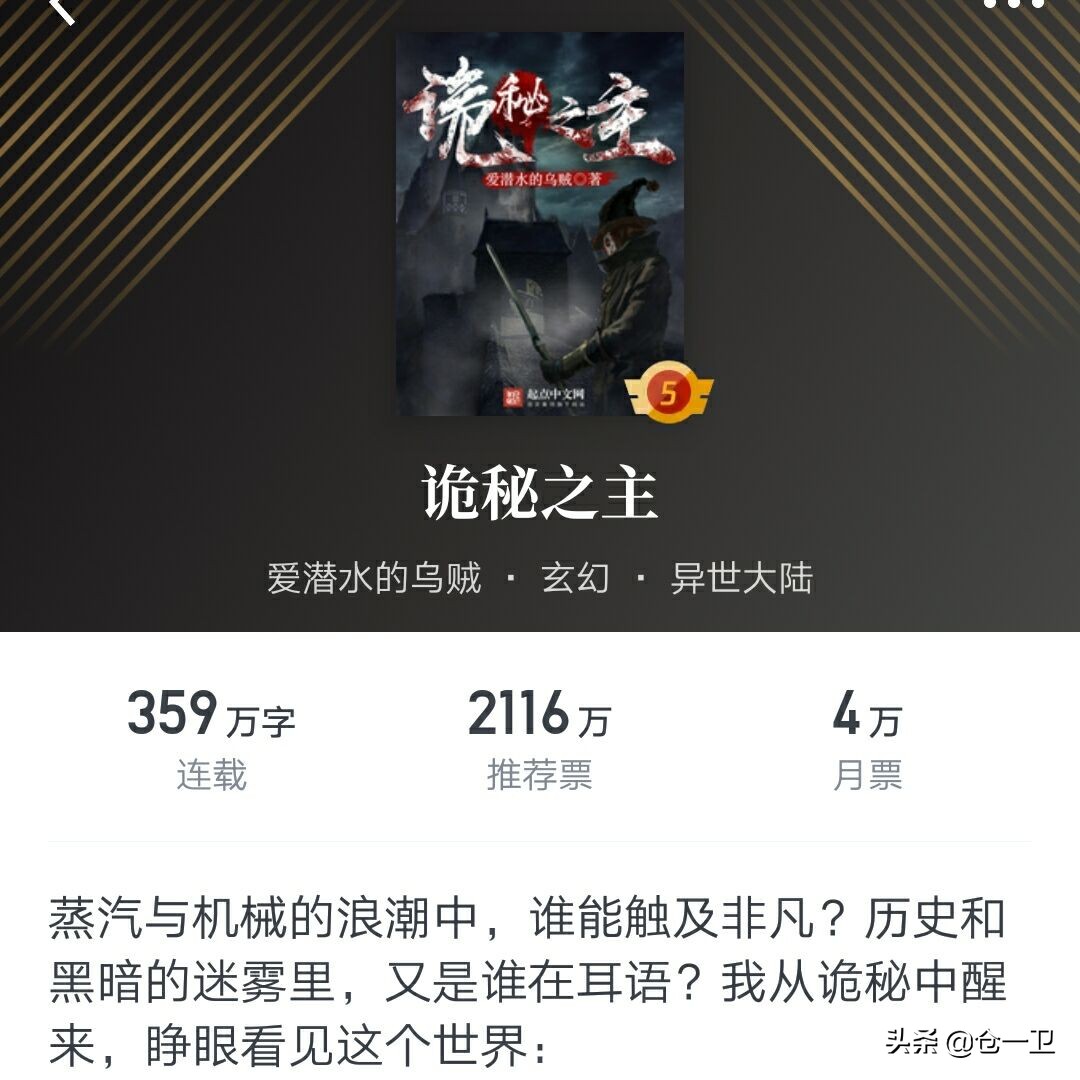Visit author 爱潜水的乌贼's page
The width and height of the screenshot is (1080, 1080).
(x=374, y=578)
